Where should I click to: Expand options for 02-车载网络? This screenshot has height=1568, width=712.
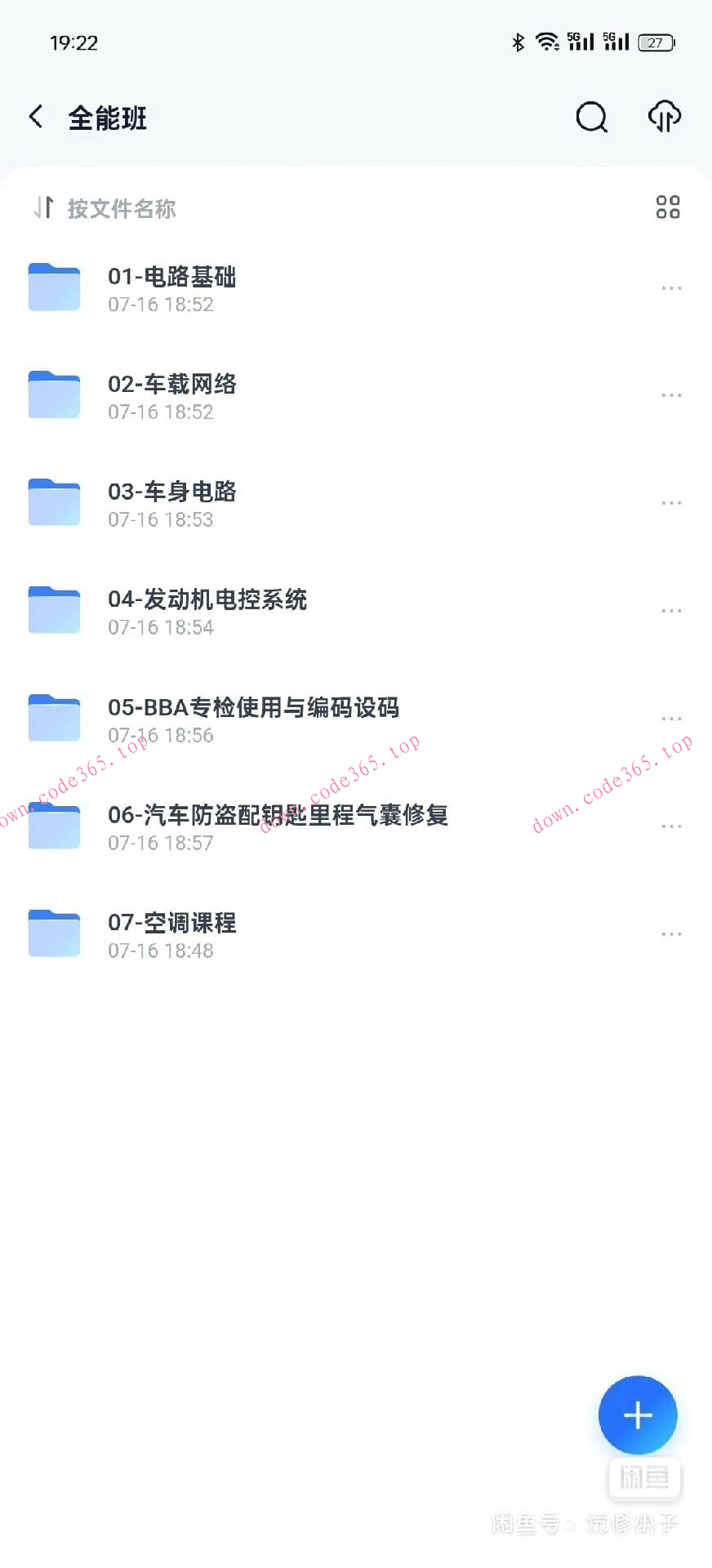[x=671, y=394]
